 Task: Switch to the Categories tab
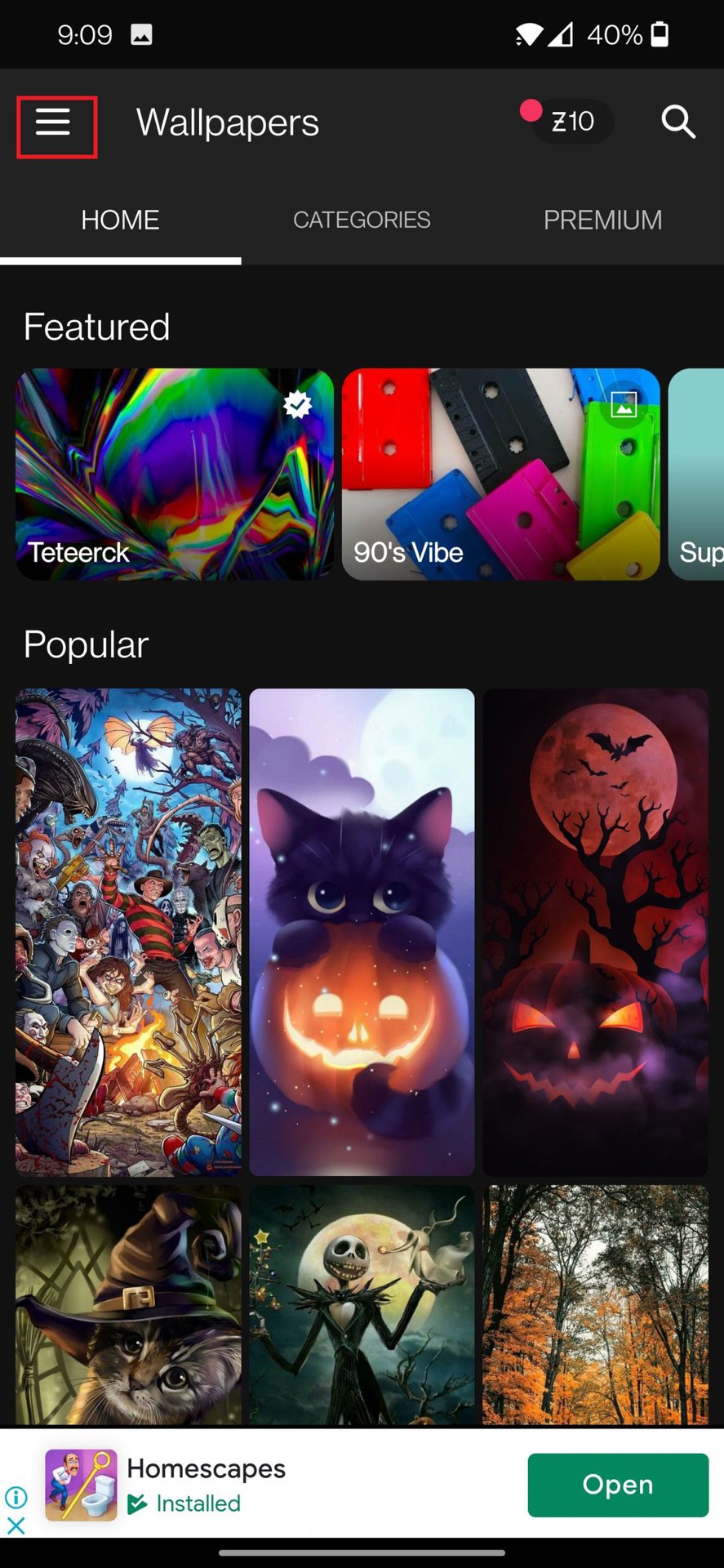coord(362,220)
